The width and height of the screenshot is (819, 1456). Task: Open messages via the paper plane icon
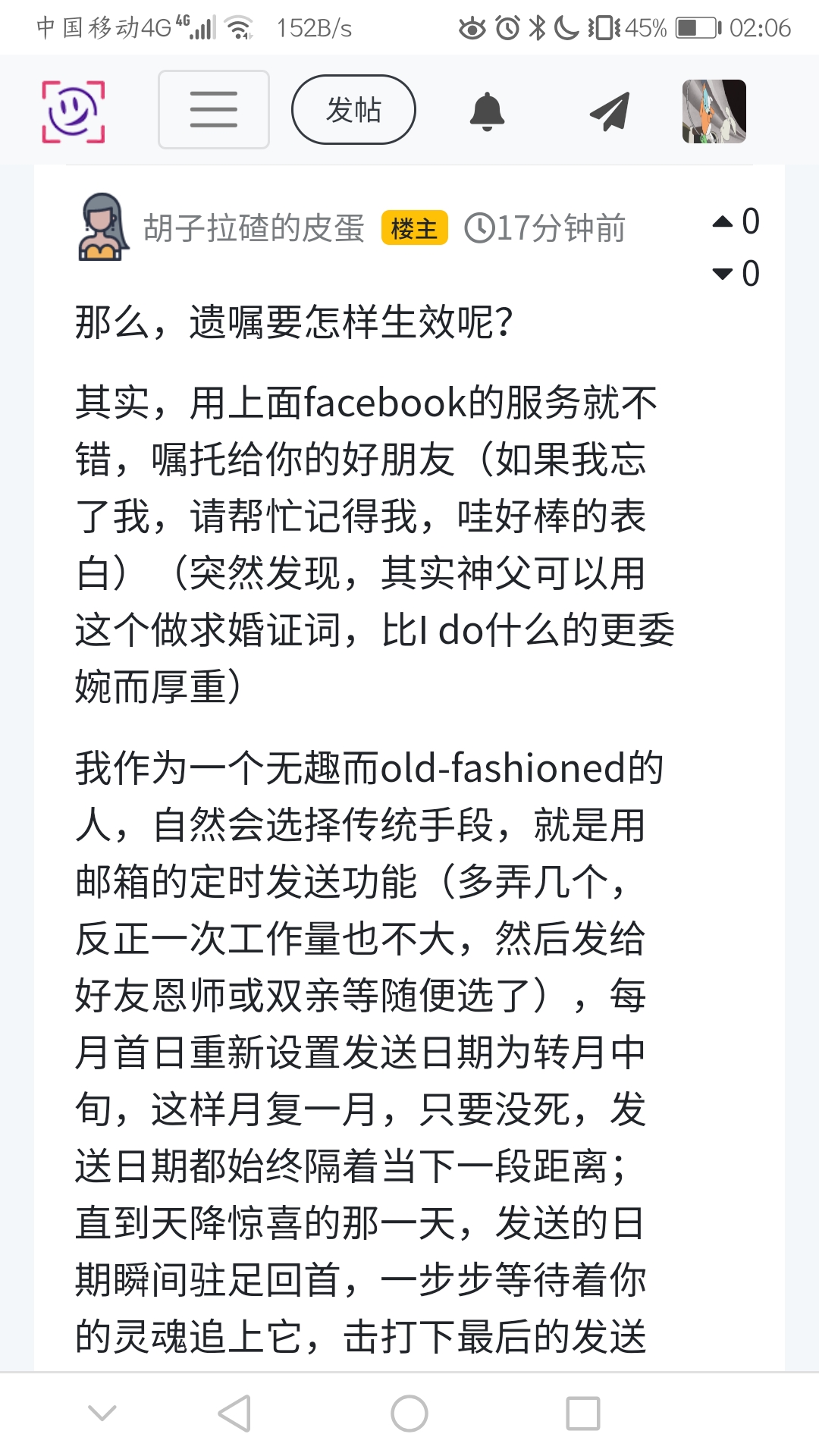[610, 111]
